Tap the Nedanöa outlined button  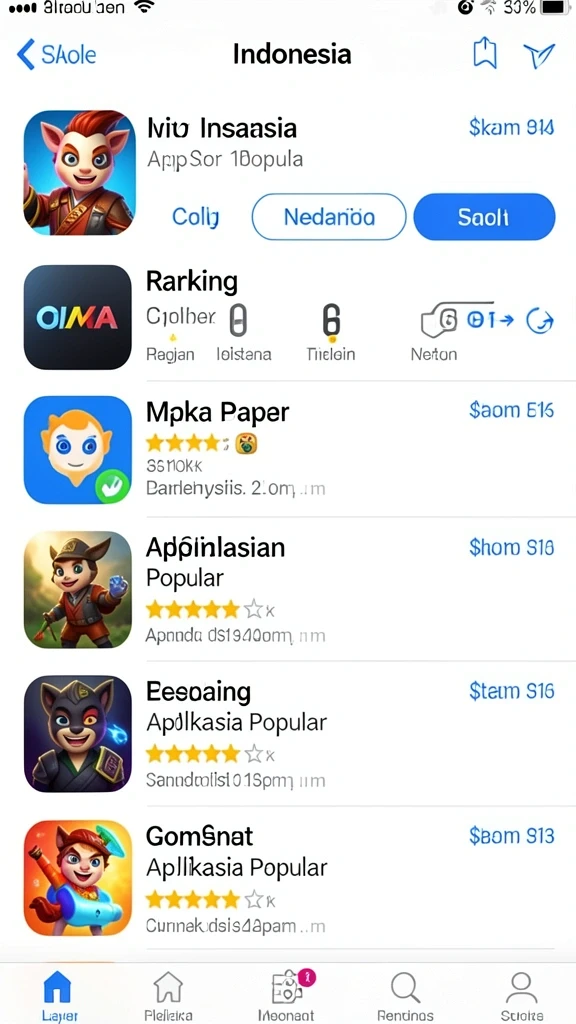coord(328,217)
